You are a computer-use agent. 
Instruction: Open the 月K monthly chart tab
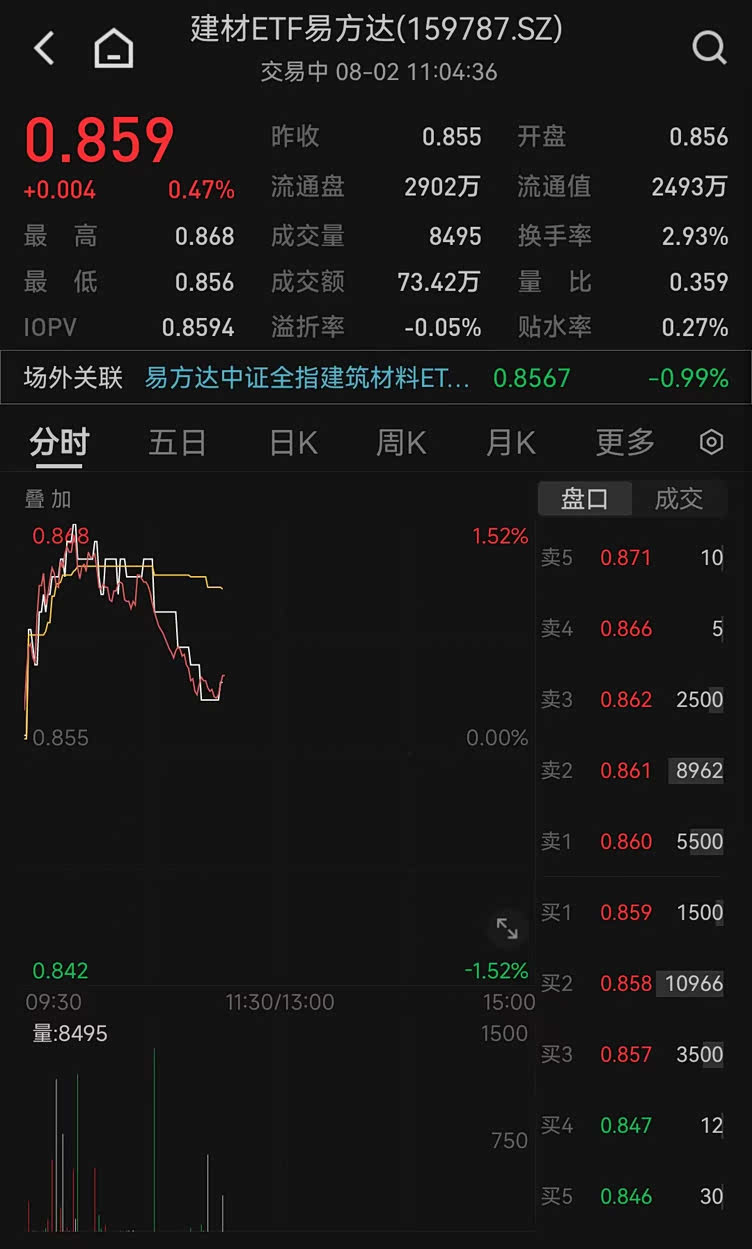pyautogui.click(x=510, y=441)
